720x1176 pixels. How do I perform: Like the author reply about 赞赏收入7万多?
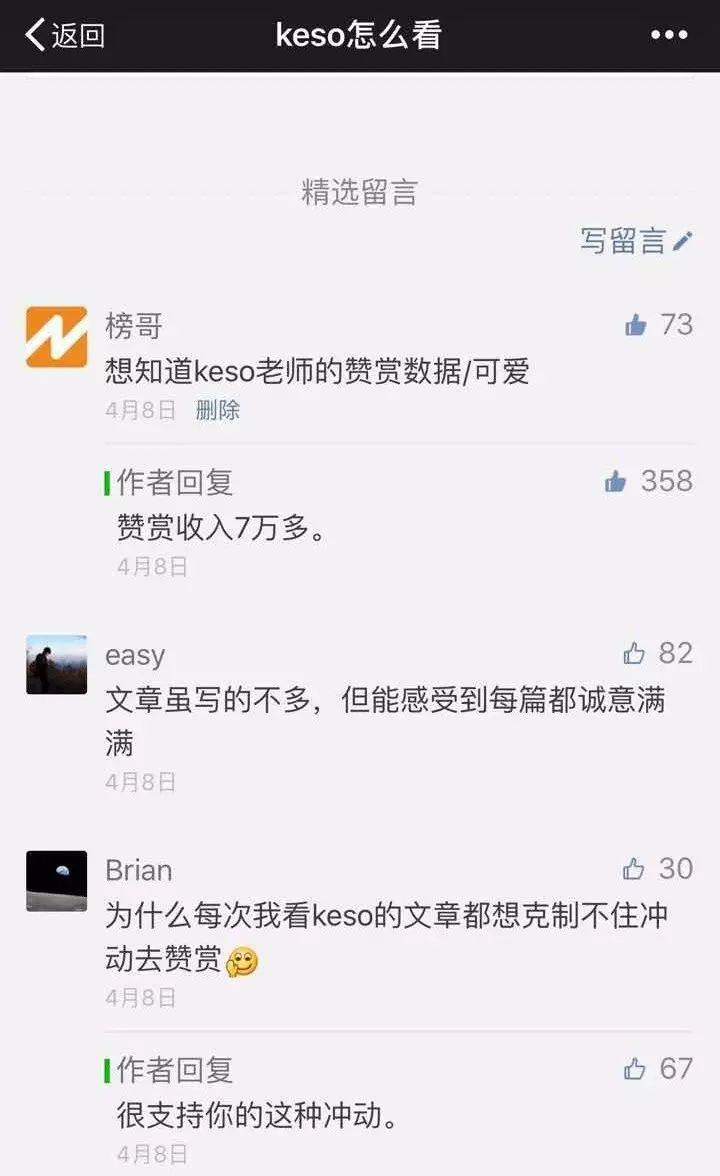(x=616, y=482)
